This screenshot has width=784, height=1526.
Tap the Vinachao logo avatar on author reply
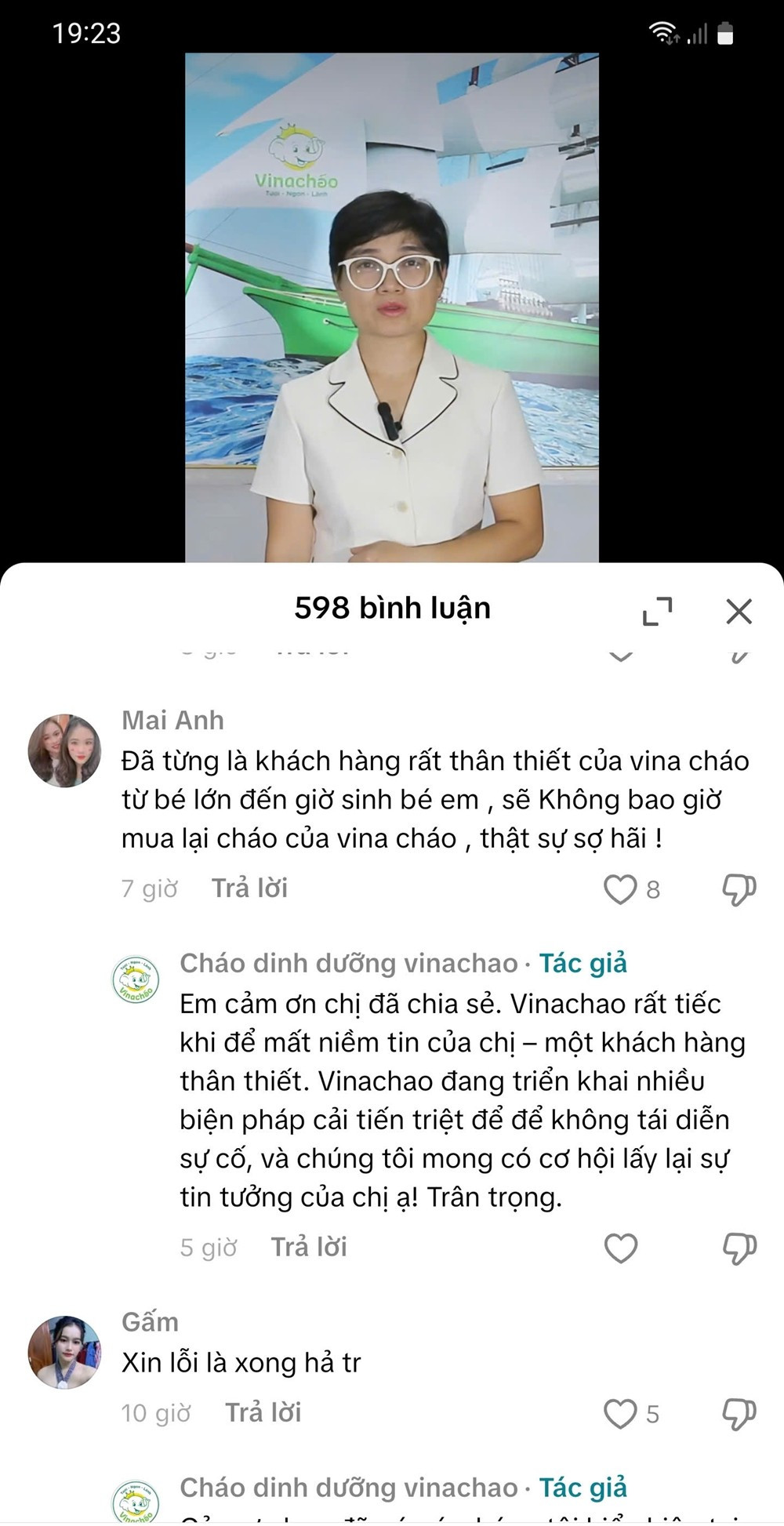pyautogui.click(x=138, y=975)
